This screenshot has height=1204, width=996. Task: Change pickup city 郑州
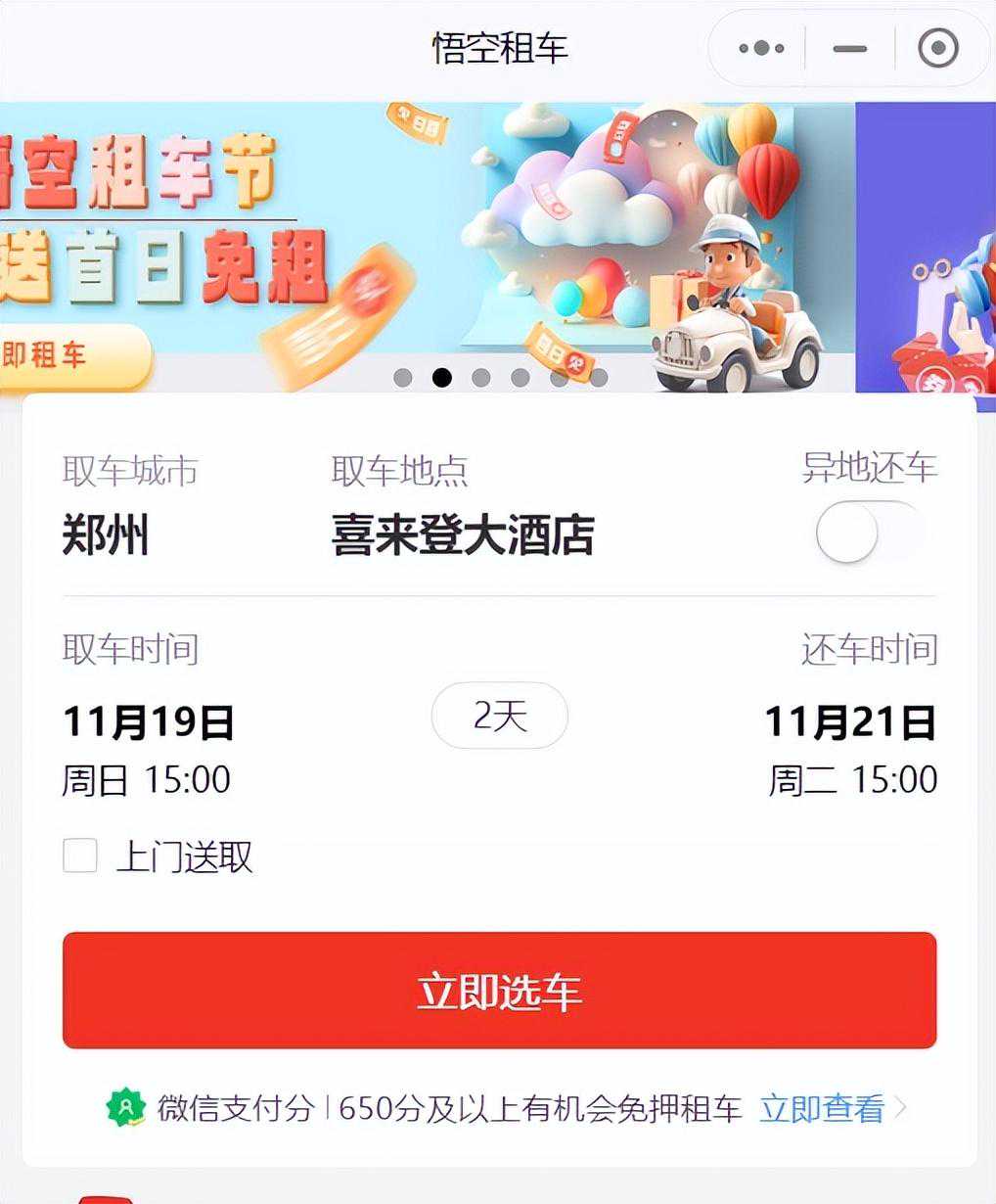(x=106, y=535)
